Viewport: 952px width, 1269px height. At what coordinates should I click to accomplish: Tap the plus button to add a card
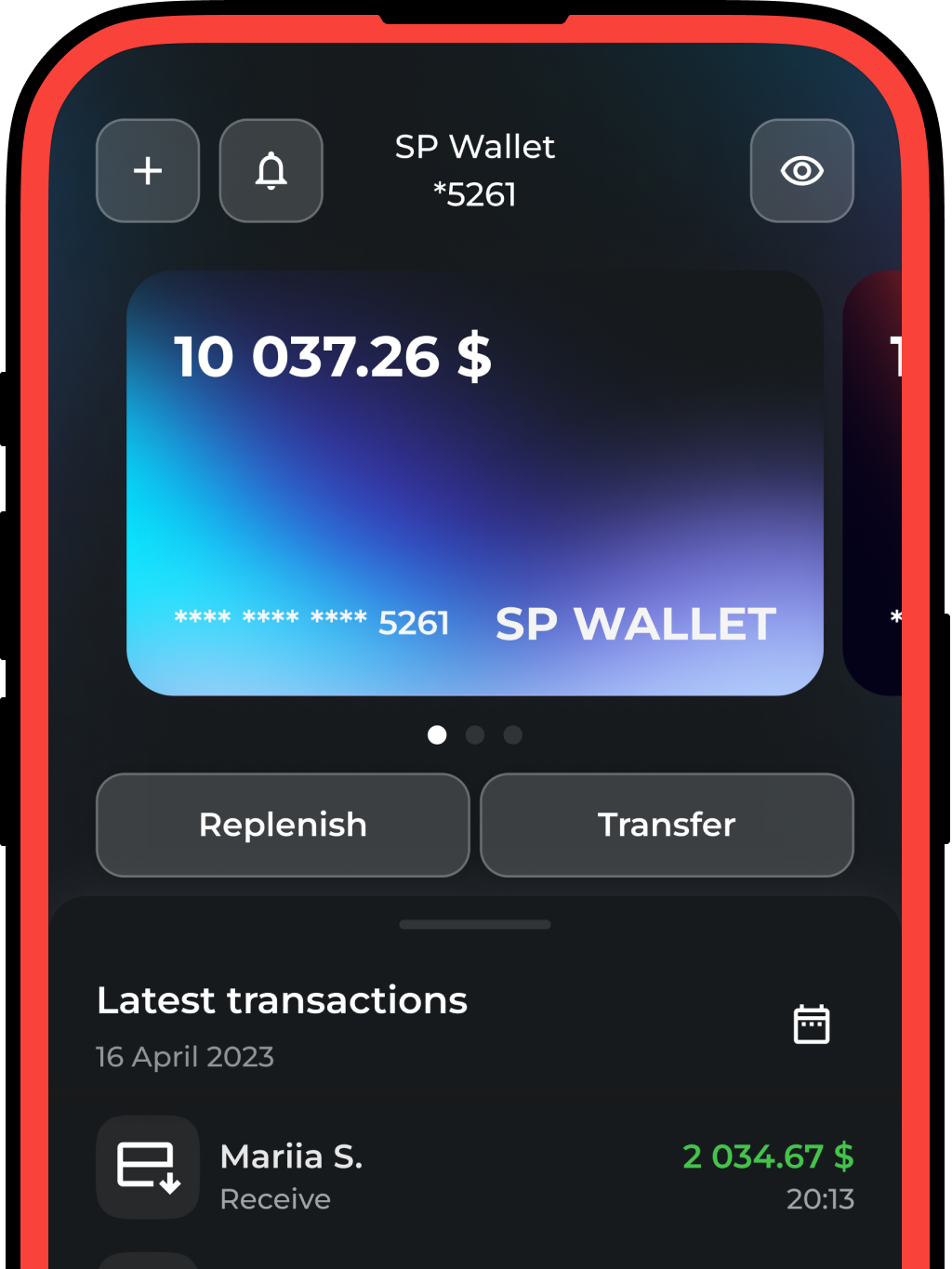coord(148,171)
